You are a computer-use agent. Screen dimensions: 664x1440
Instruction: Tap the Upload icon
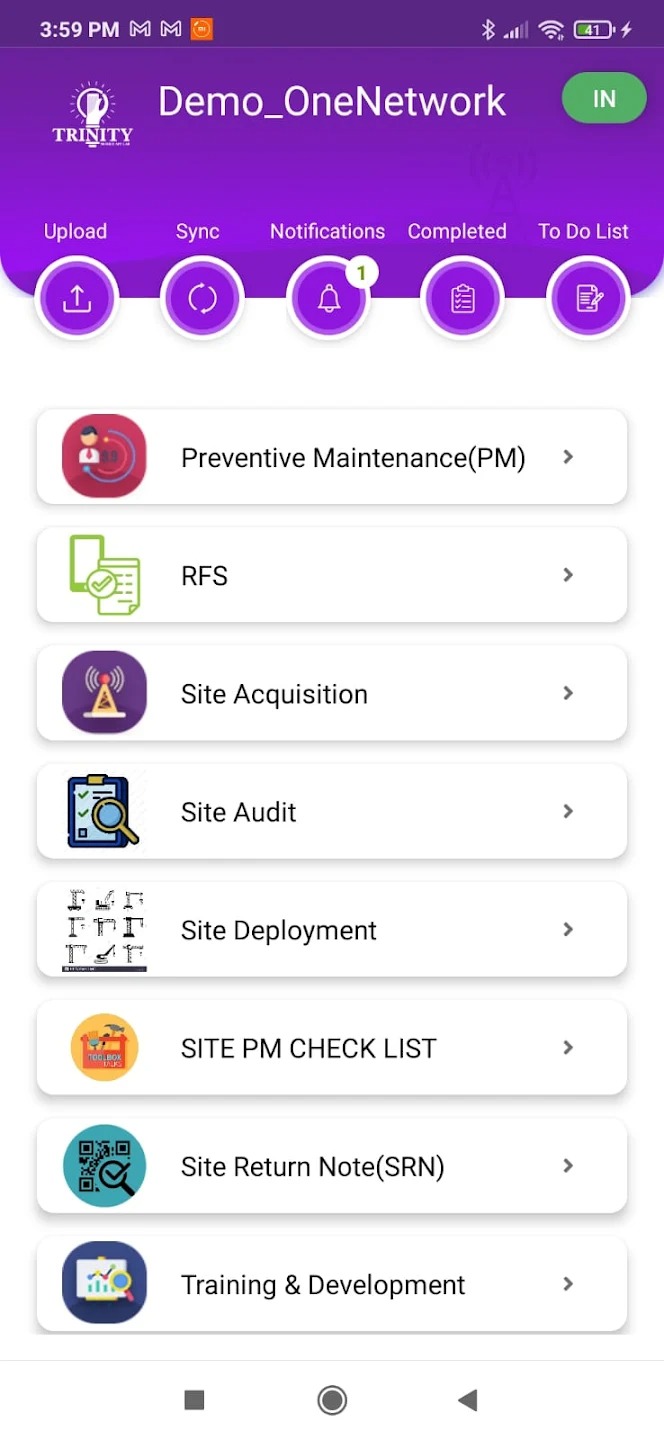point(77,298)
